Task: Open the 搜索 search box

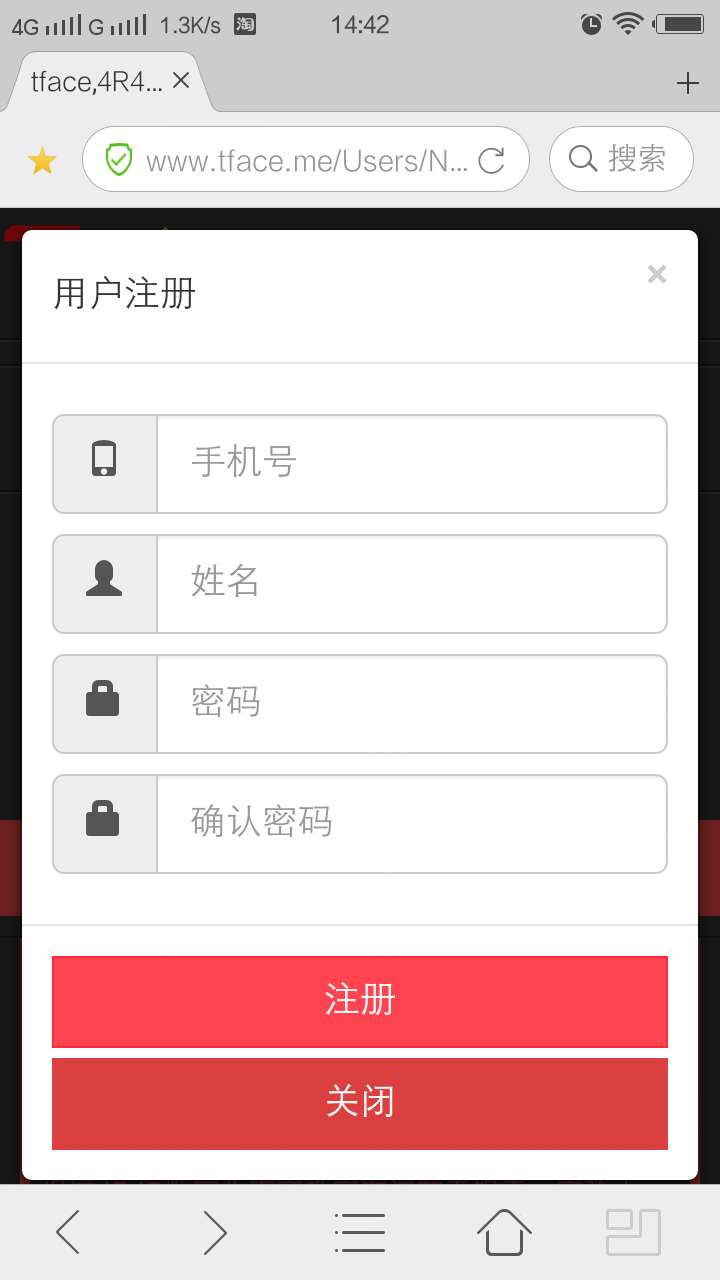Action: (621, 158)
